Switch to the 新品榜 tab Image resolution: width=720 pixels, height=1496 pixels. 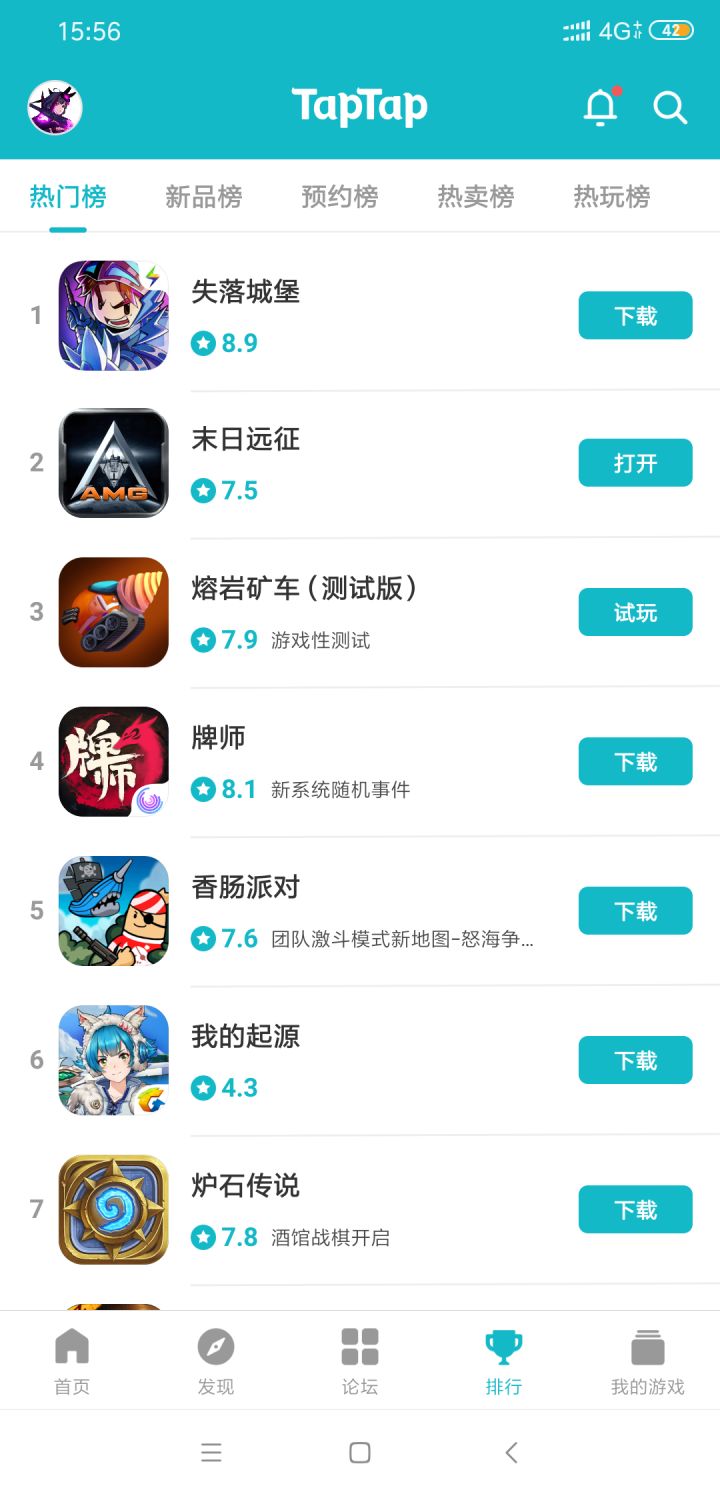204,197
